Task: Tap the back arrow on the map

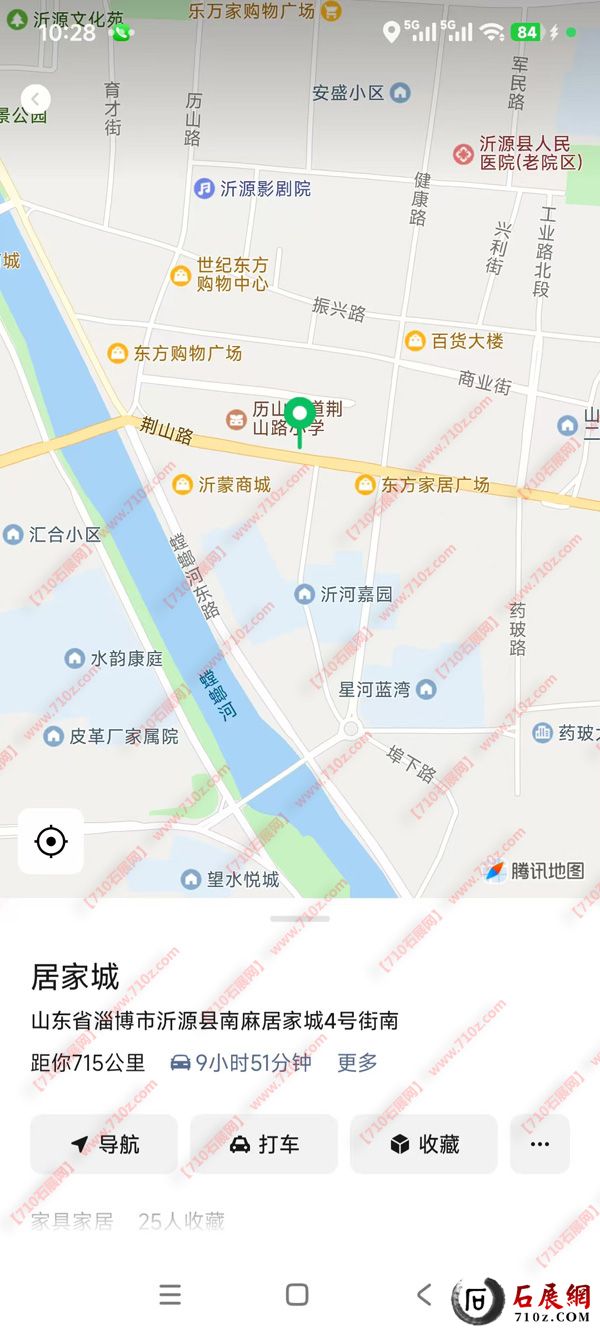Action: [x=35, y=99]
